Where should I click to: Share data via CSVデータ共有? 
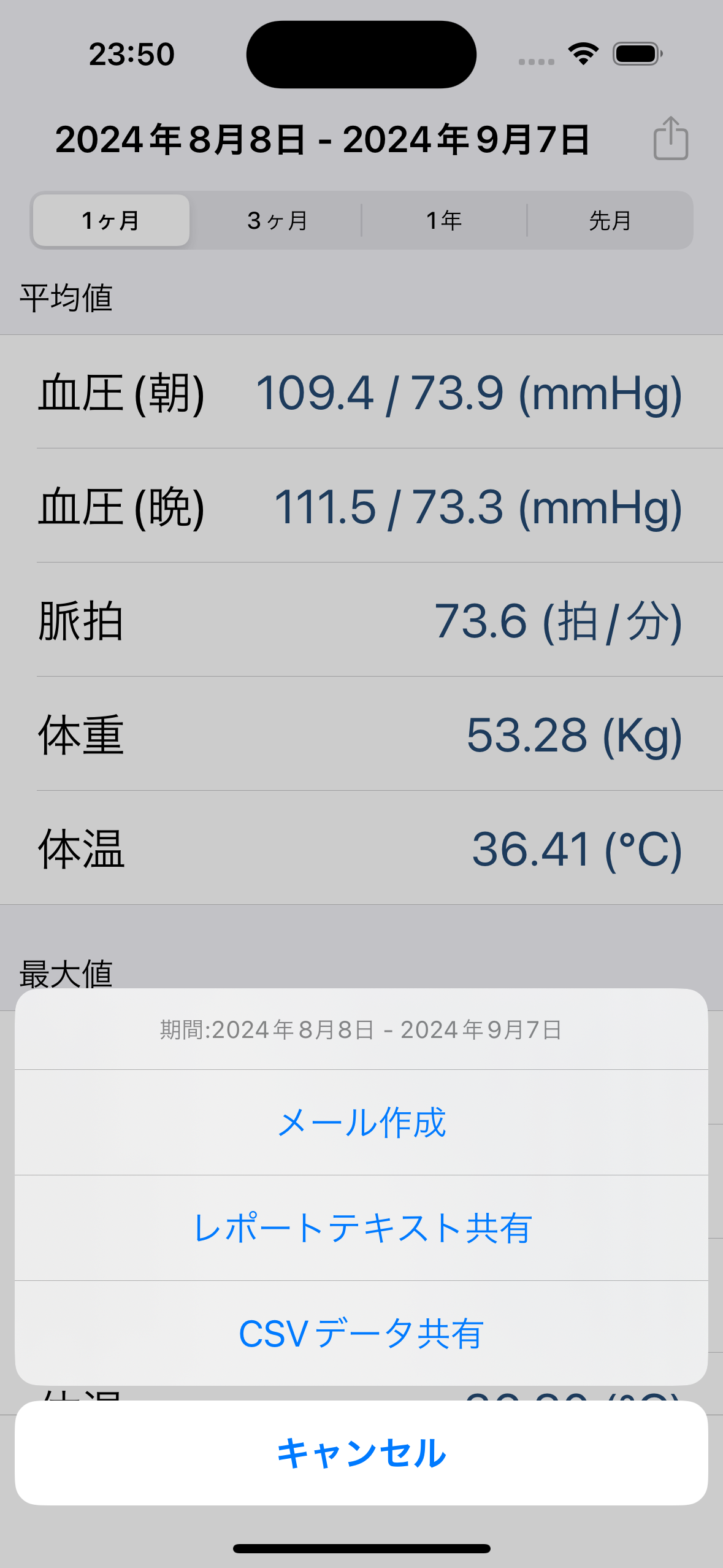click(x=361, y=1334)
